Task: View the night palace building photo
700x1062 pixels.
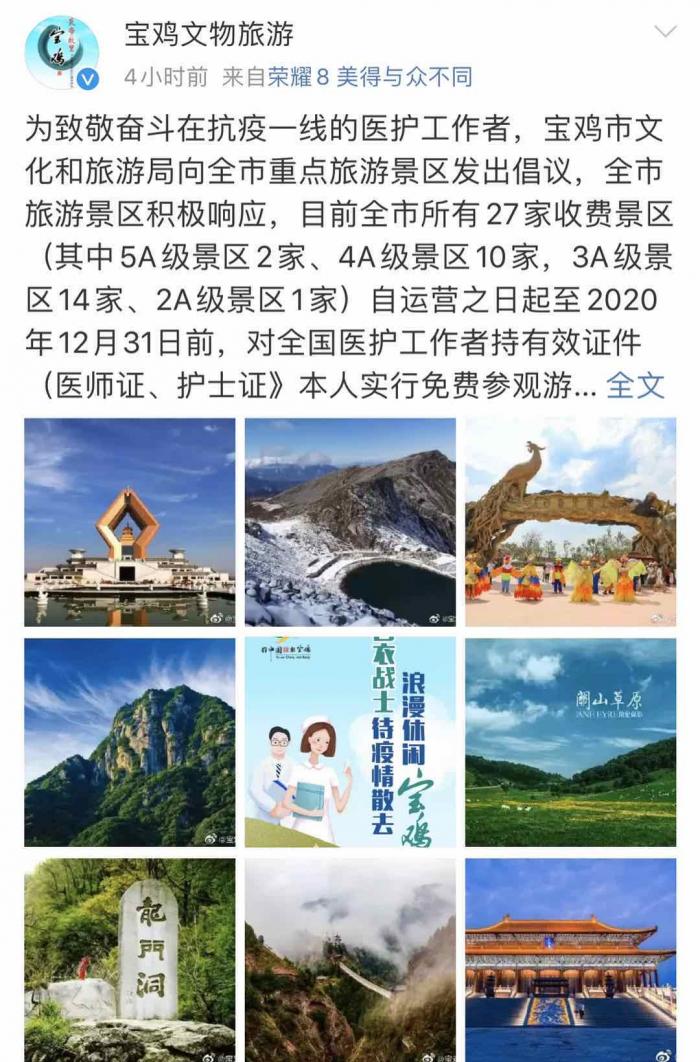Action: 570,958
